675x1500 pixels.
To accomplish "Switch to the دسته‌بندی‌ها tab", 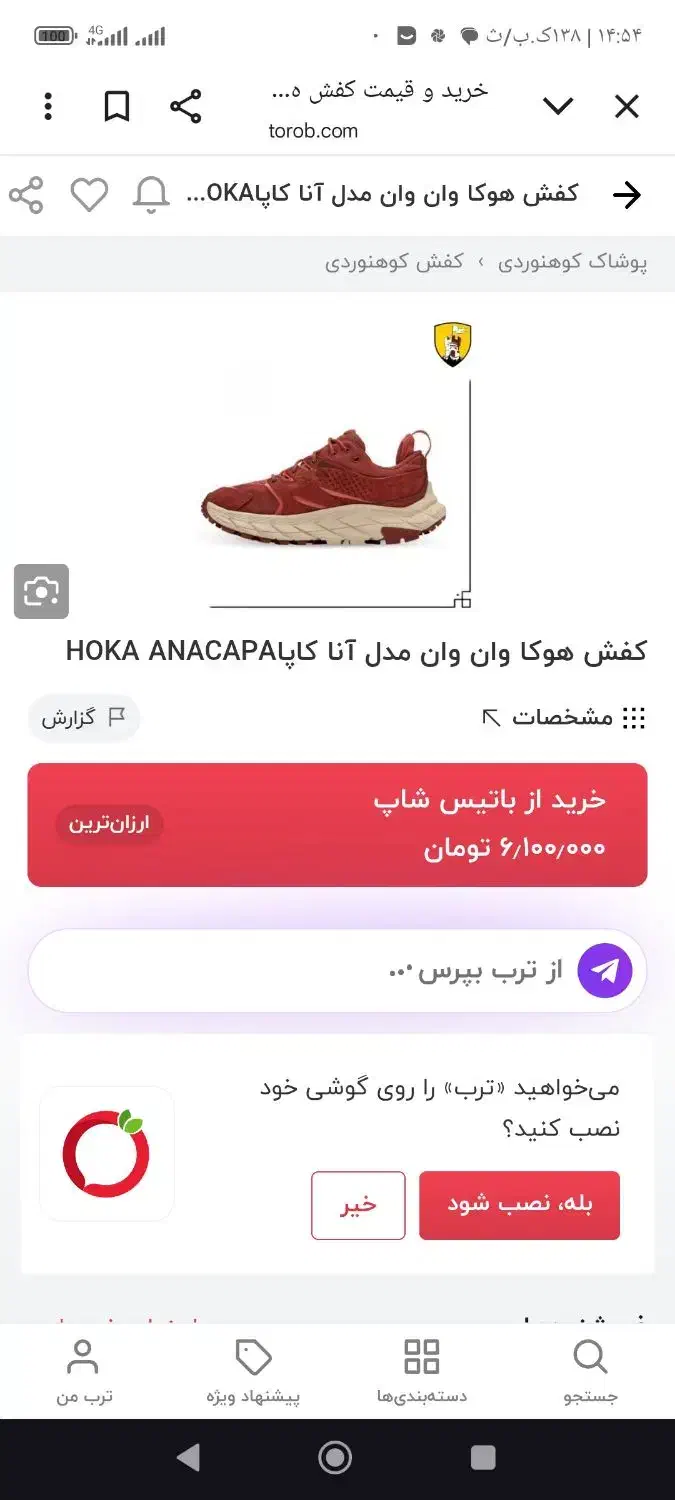I will [x=422, y=1372].
